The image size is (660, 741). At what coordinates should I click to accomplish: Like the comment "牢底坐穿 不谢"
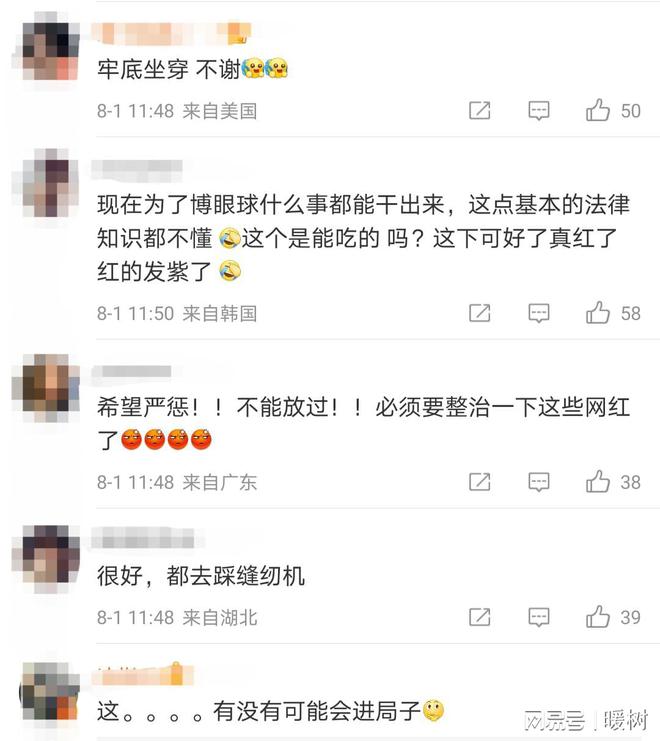pyautogui.click(x=598, y=111)
